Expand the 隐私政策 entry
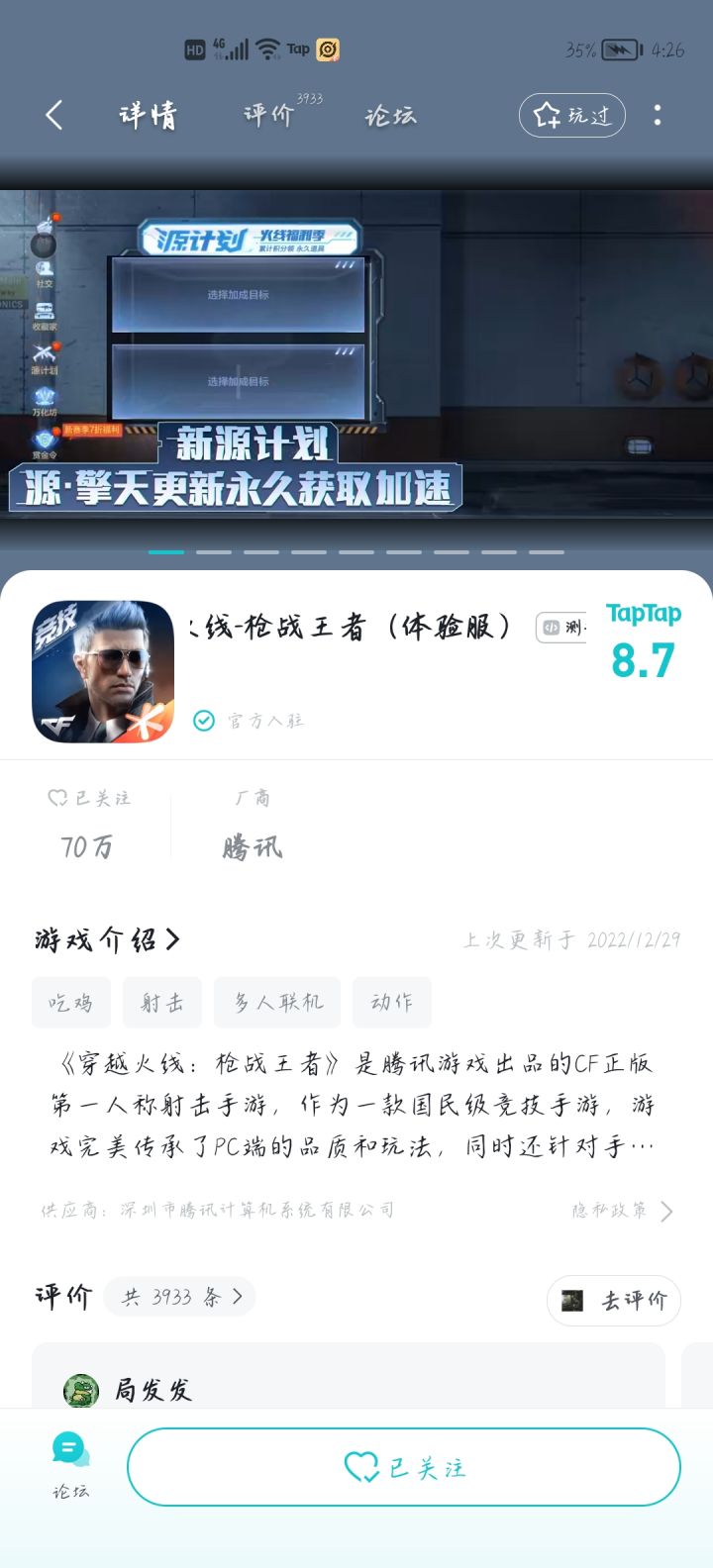The image size is (713, 1568). click(x=619, y=1211)
